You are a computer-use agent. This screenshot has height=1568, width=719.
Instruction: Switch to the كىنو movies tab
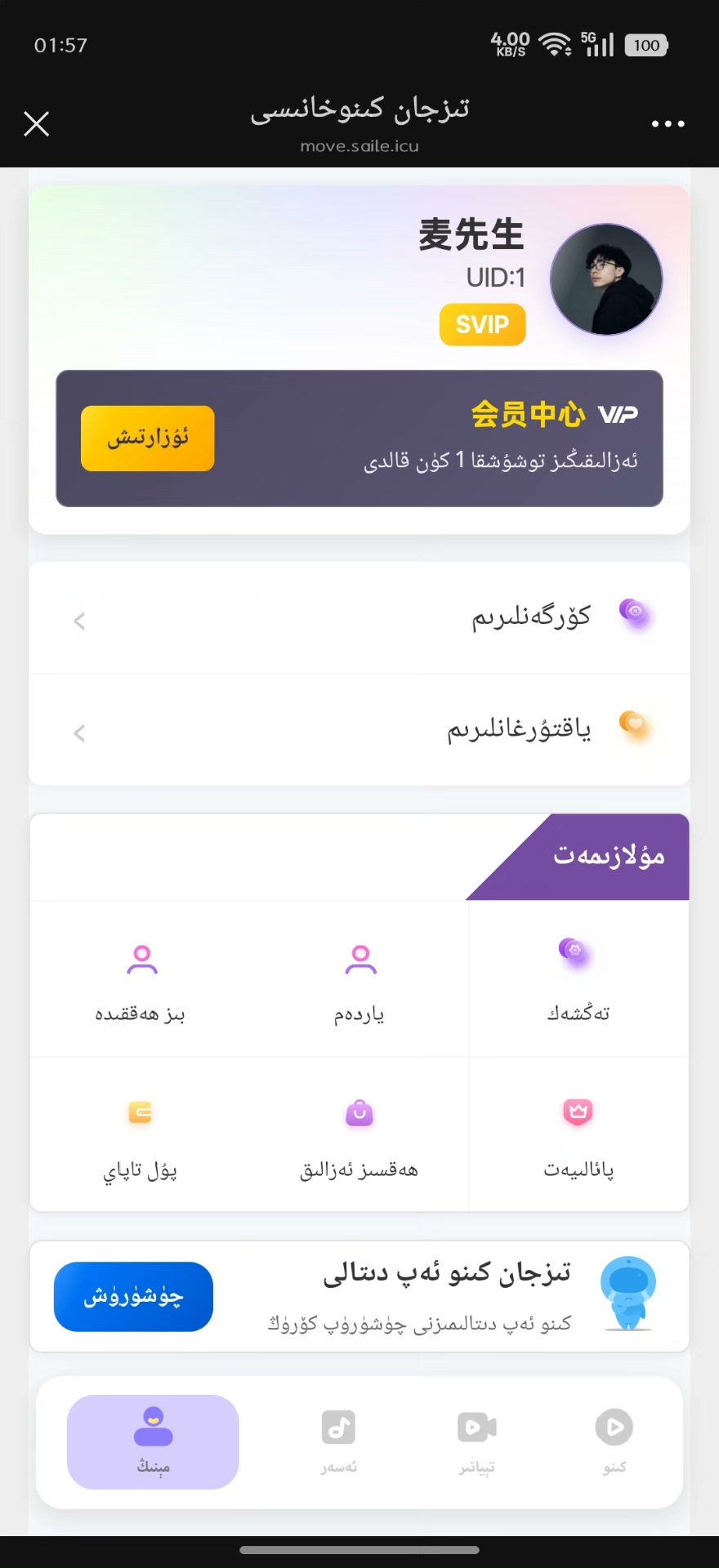(614, 1441)
